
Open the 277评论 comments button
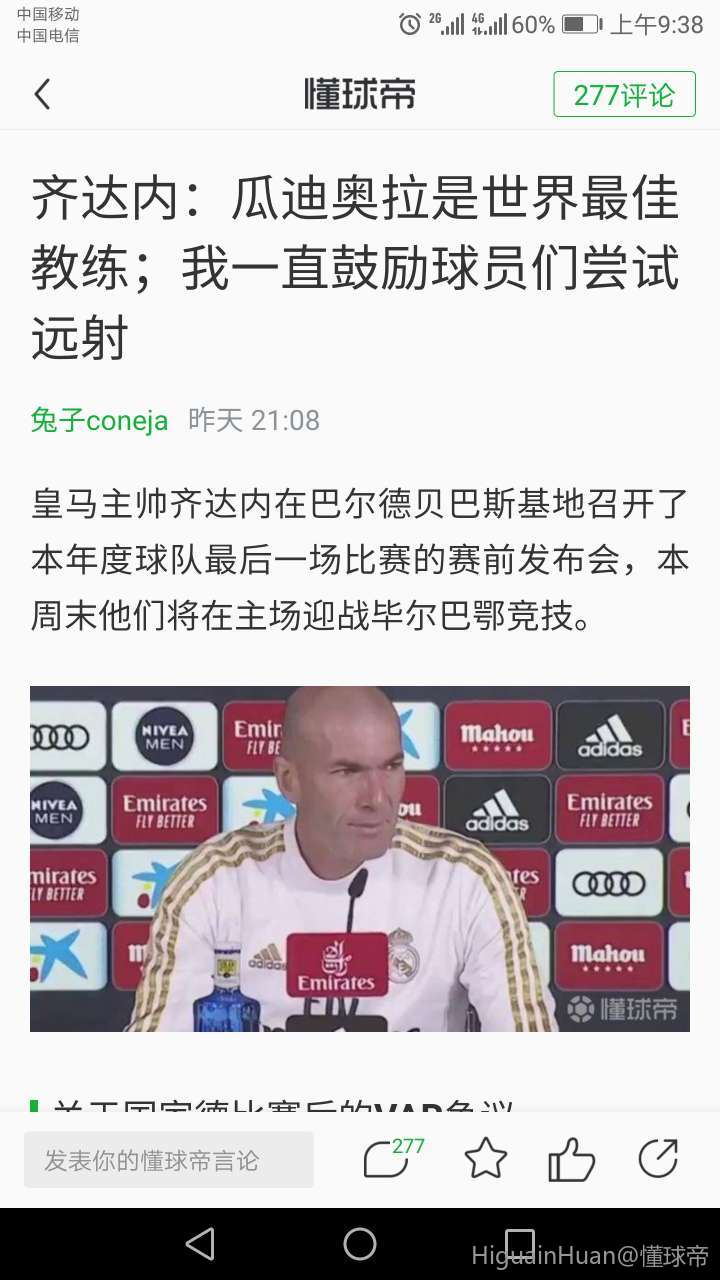pos(624,95)
